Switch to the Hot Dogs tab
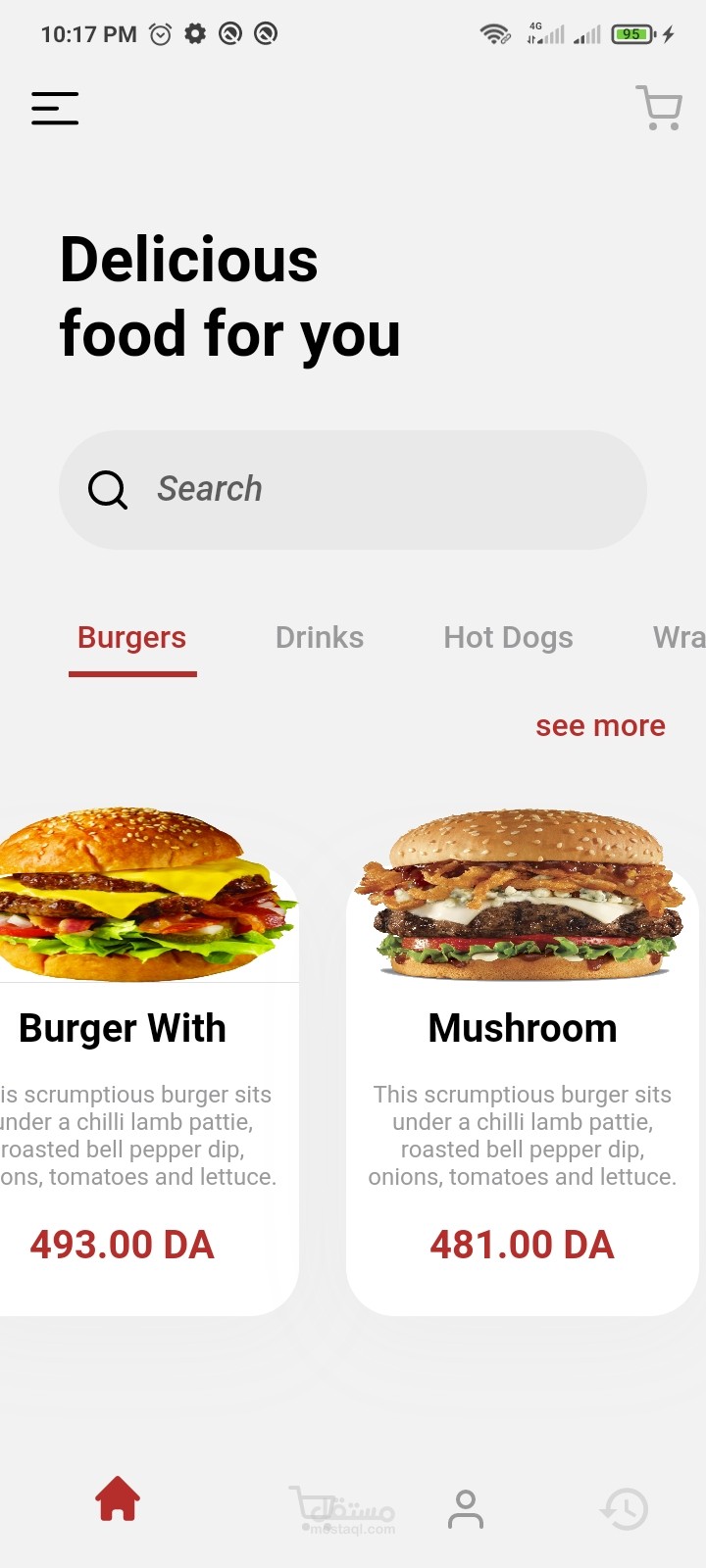The width and height of the screenshot is (706, 1568). click(x=508, y=638)
